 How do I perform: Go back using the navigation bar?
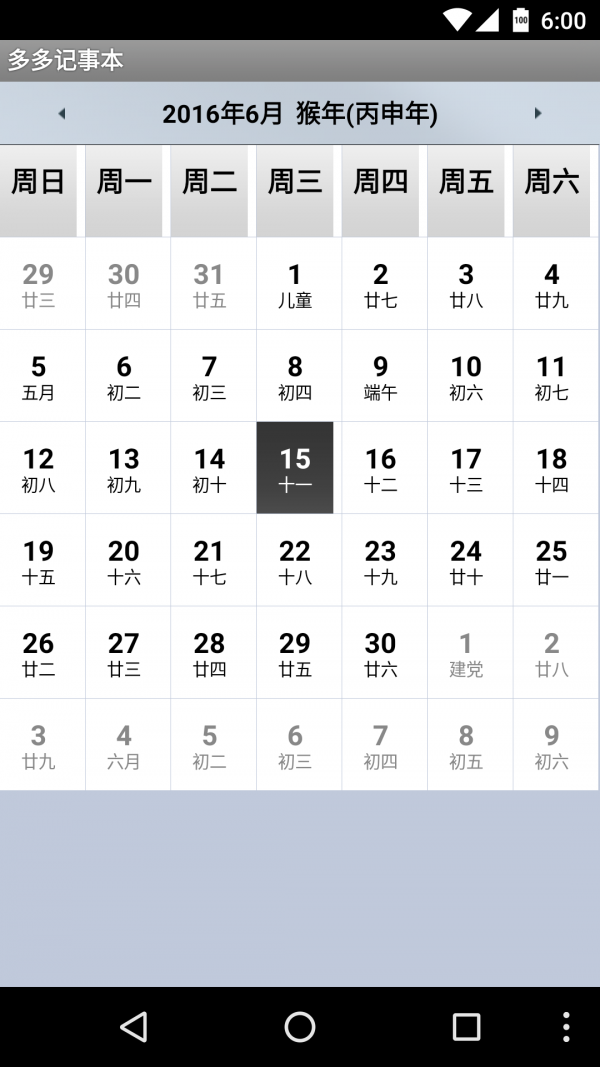tap(133, 1027)
